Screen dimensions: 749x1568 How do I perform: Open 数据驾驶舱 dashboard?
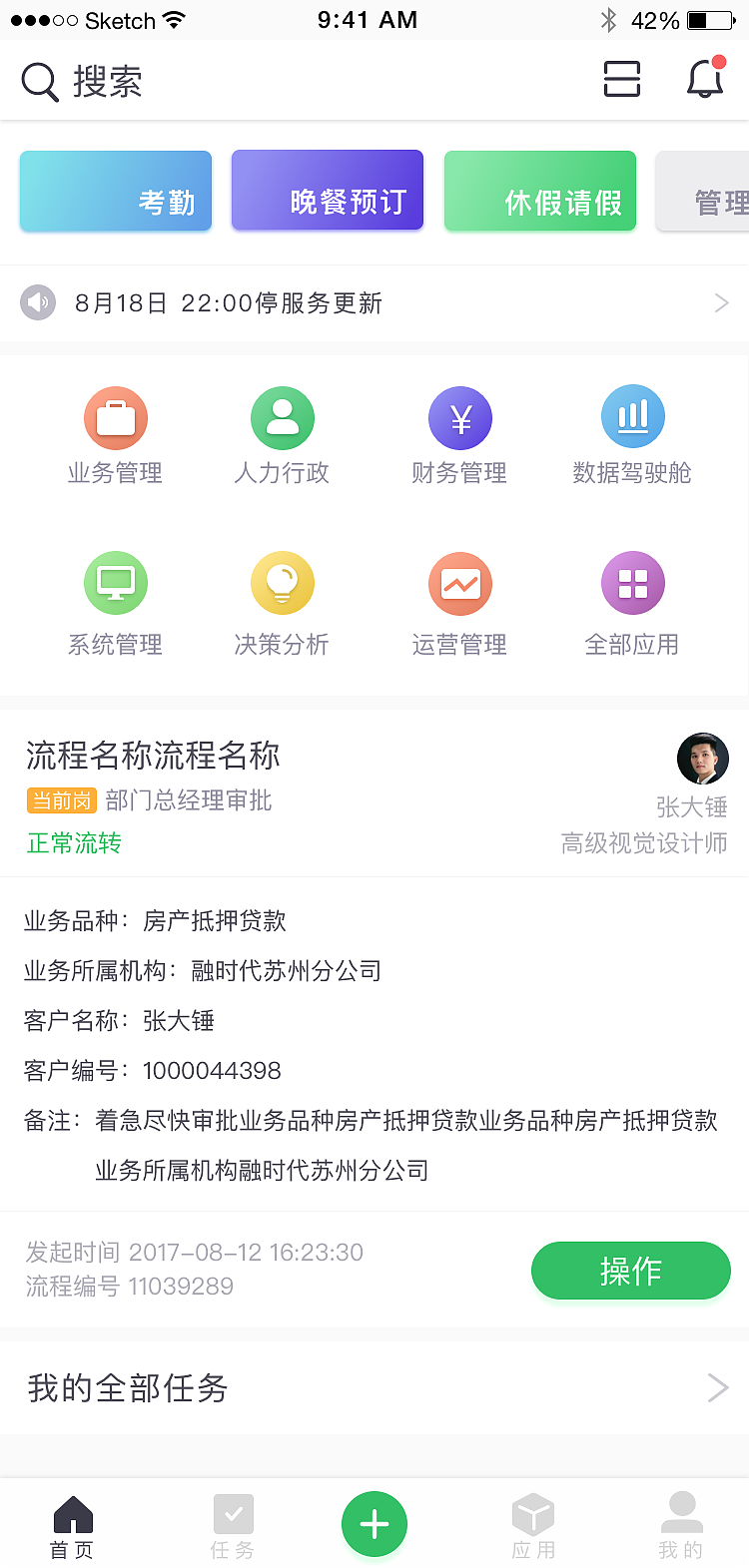[632, 436]
